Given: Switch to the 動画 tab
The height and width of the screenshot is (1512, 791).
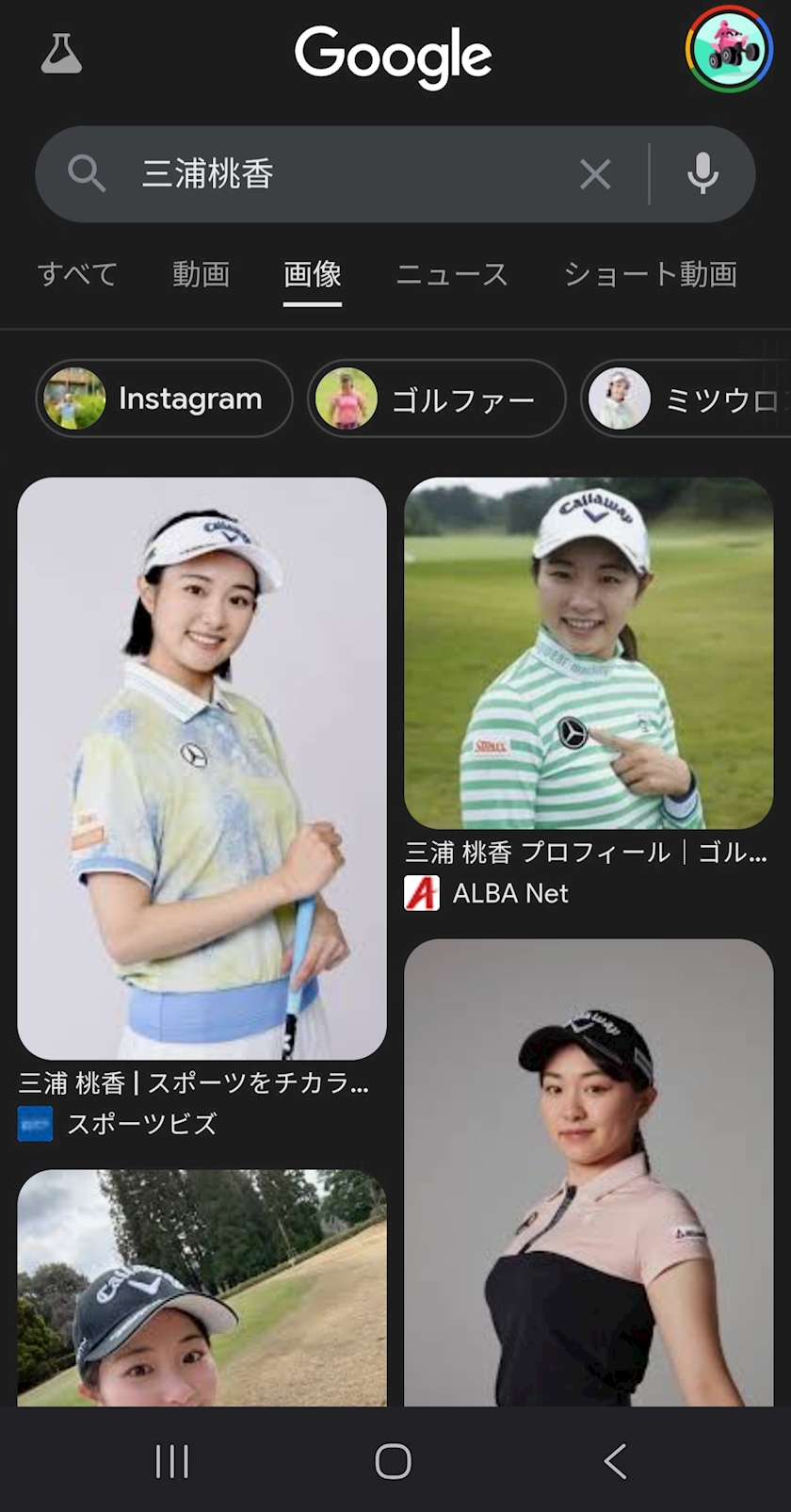Looking at the screenshot, I should (201, 274).
